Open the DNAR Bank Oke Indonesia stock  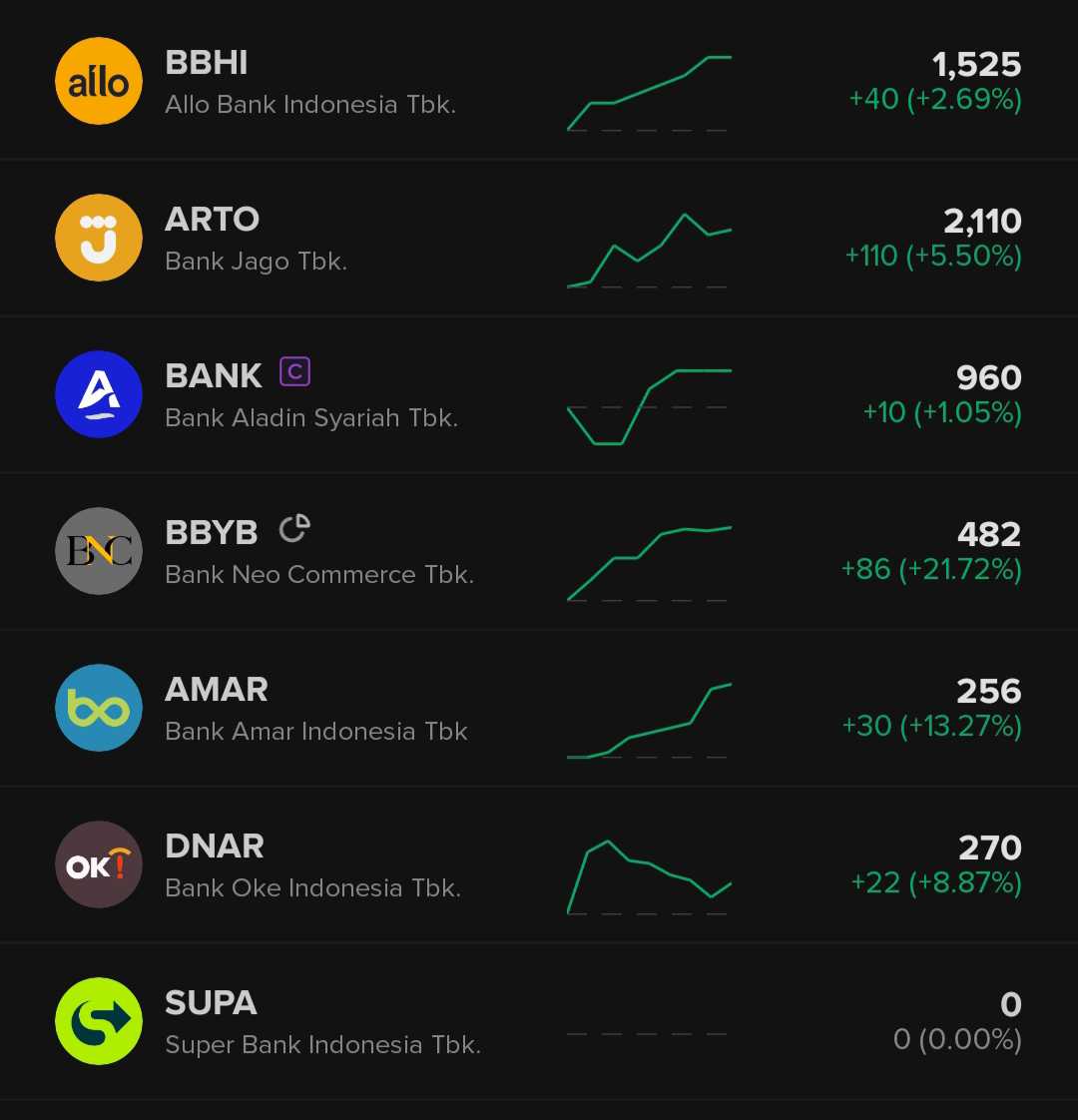[x=312, y=865]
